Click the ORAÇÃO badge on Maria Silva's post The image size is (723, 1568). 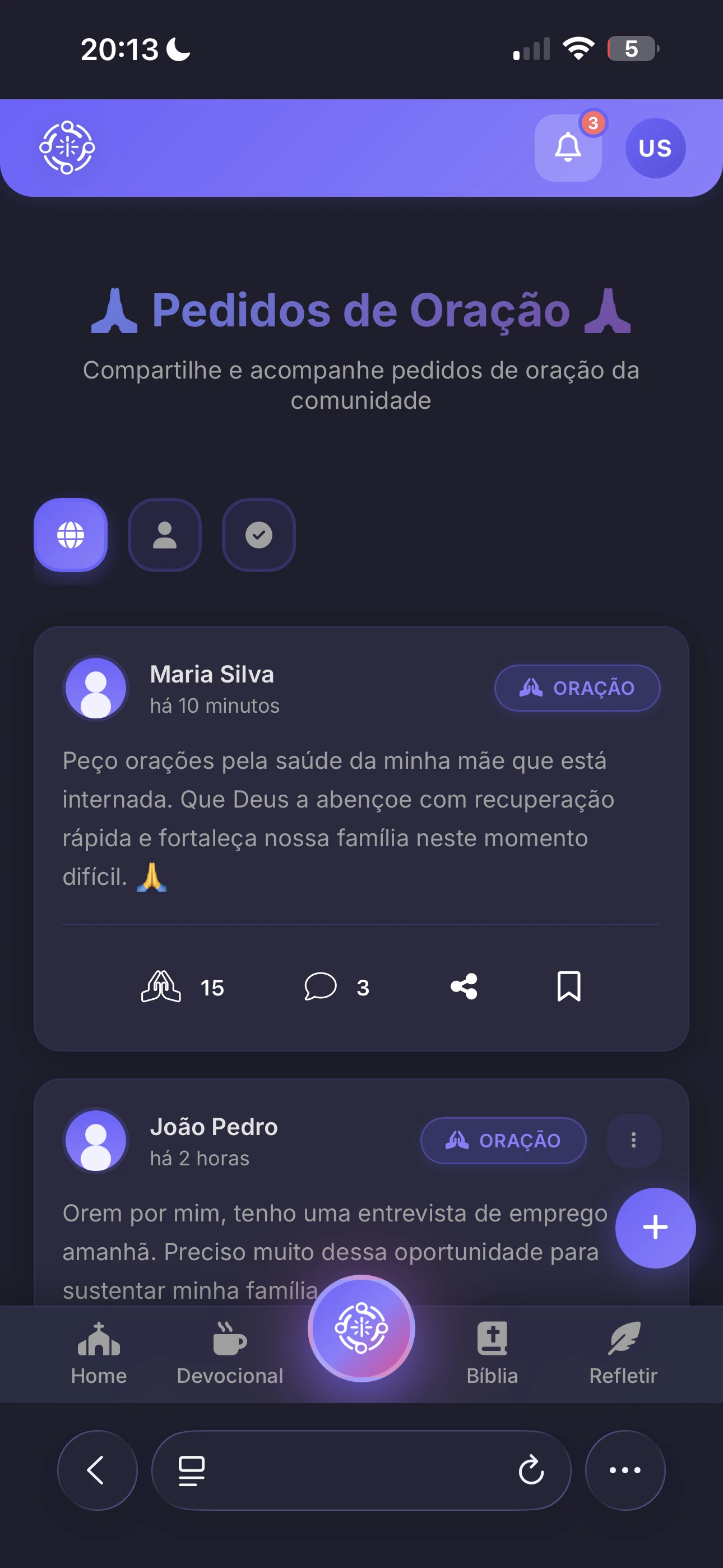pyautogui.click(x=576, y=688)
